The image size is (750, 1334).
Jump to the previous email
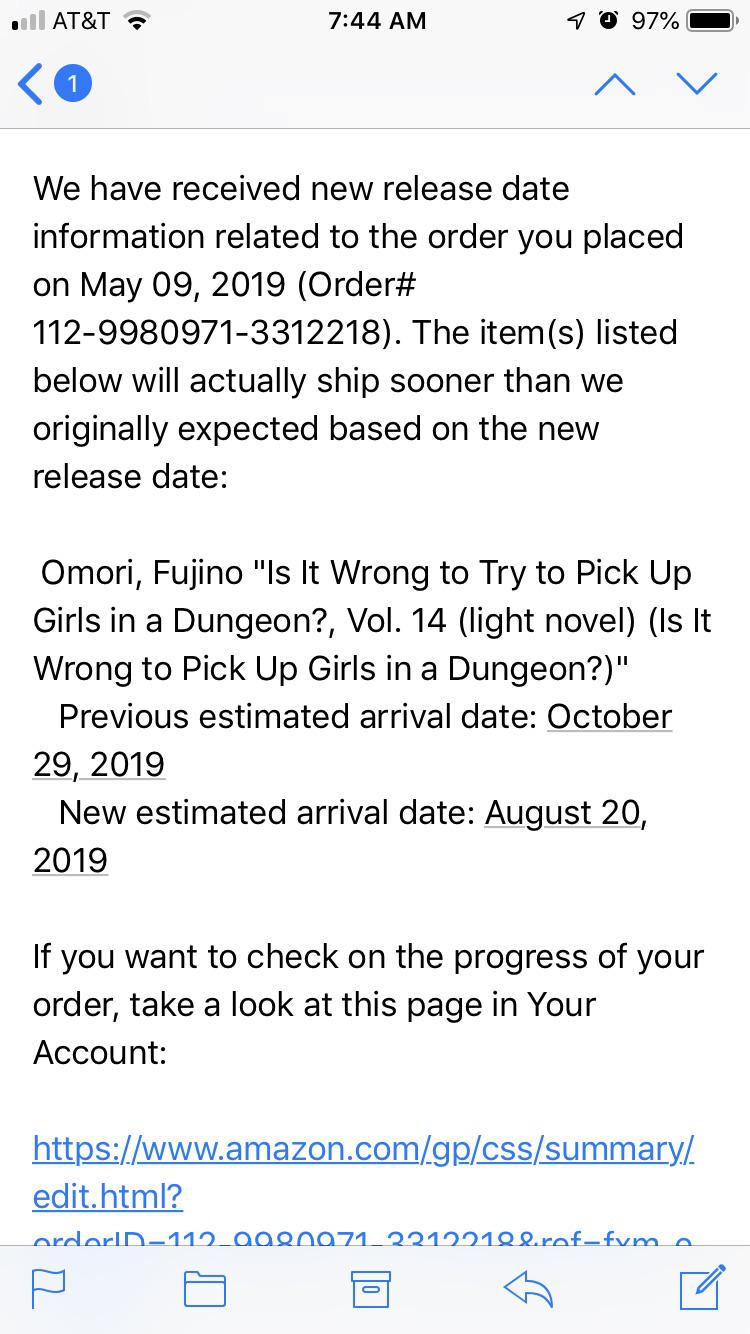pyautogui.click(x=615, y=84)
